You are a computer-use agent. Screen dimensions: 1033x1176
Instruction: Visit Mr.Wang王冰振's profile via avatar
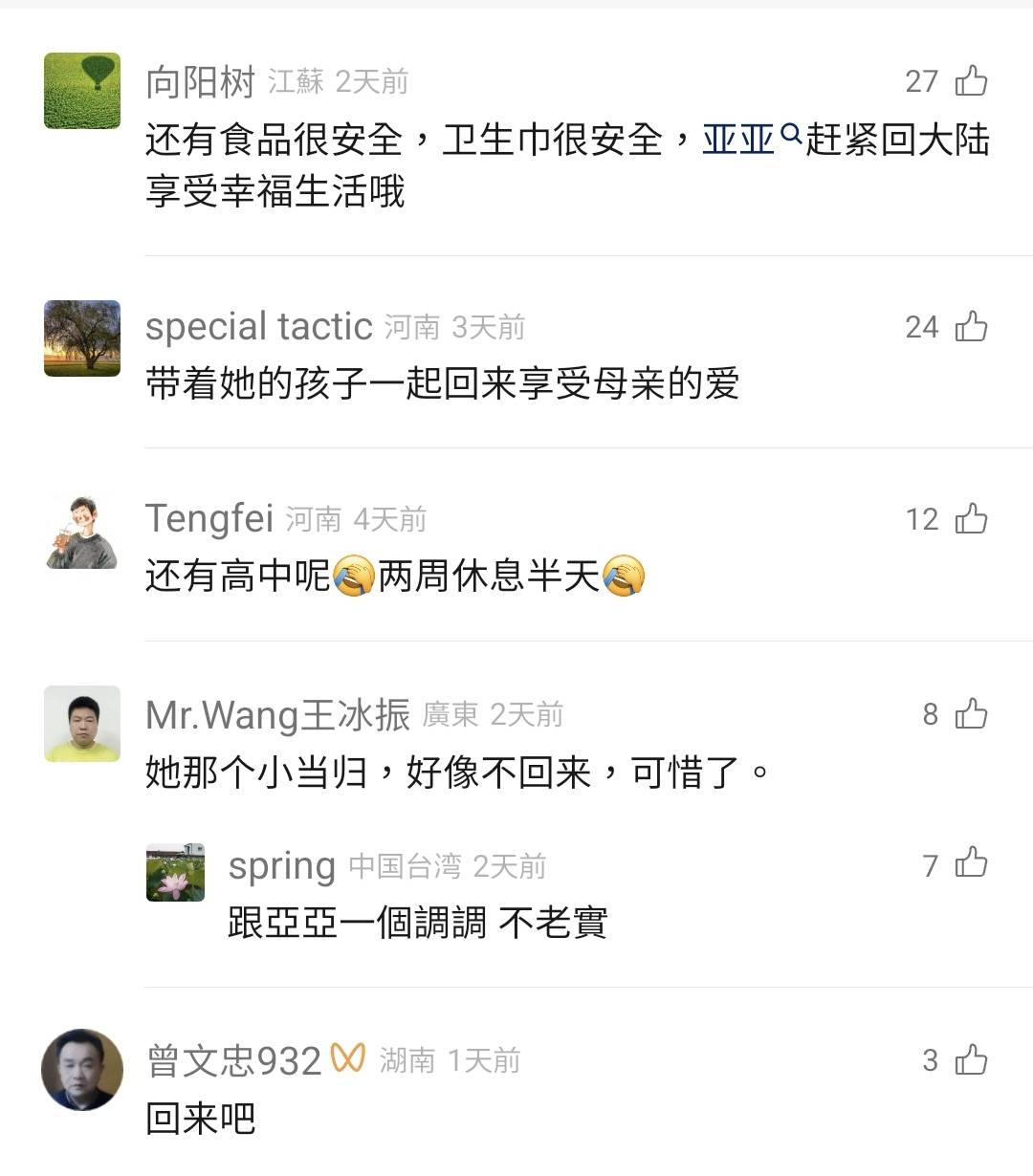(82, 724)
